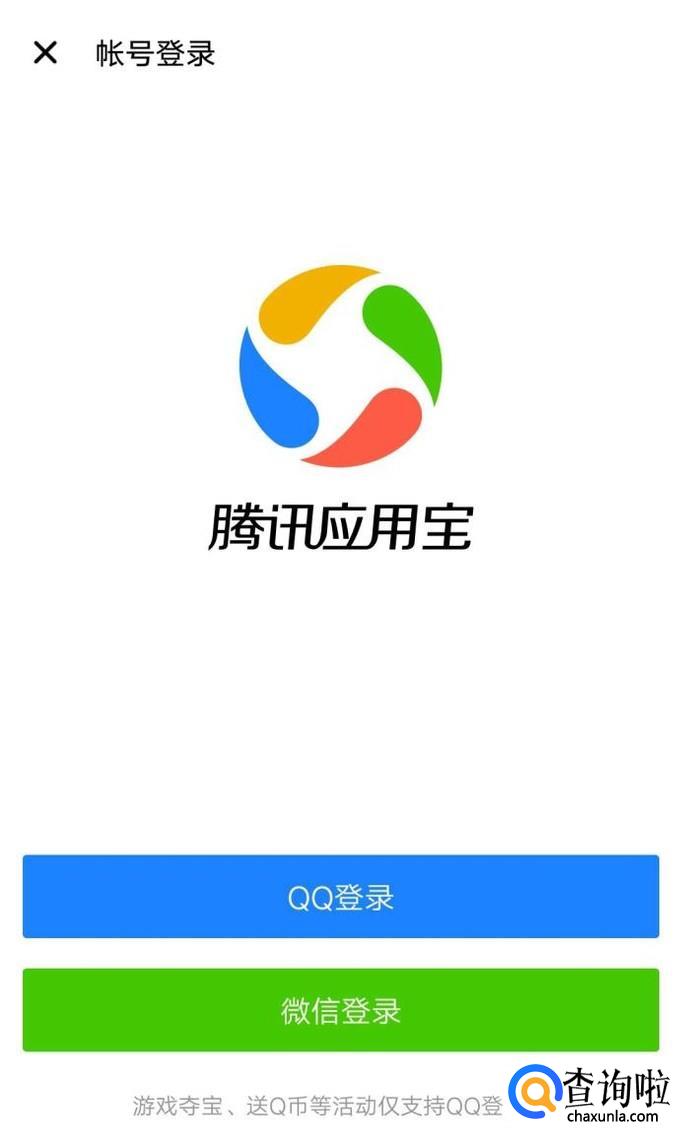682x1147 pixels.
Task: Close the 帐号登录 login screen
Action: (45, 53)
